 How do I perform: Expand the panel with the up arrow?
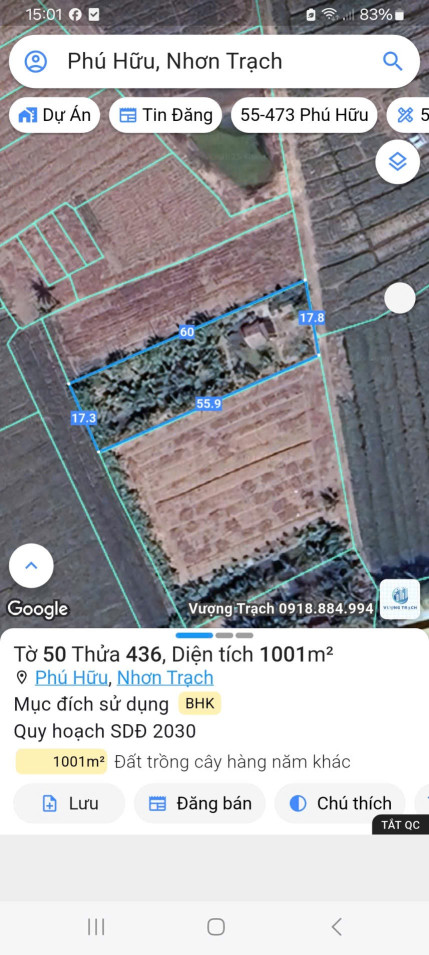pyautogui.click(x=31, y=566)
